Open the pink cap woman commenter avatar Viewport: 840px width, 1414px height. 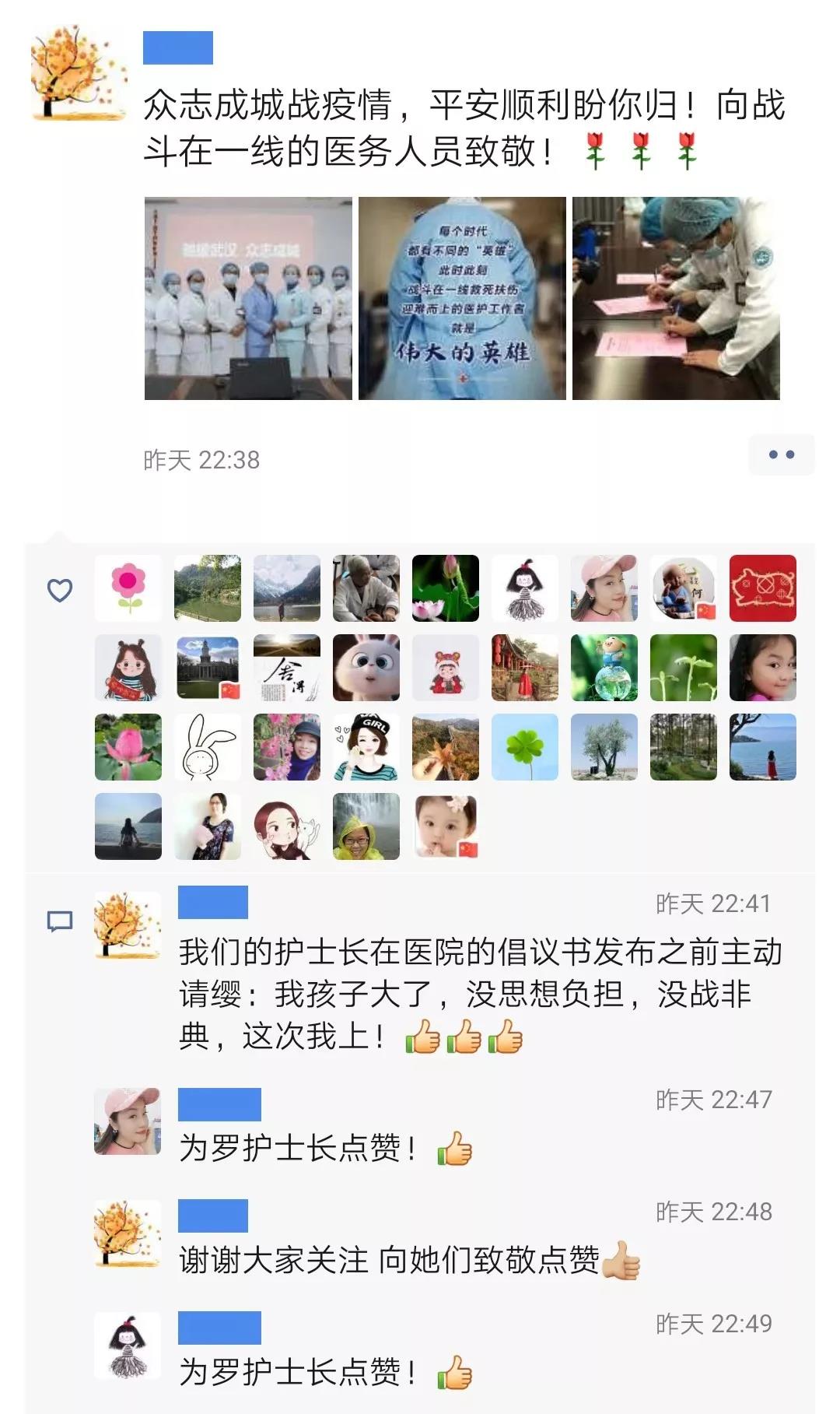(x=128, y=1121)
